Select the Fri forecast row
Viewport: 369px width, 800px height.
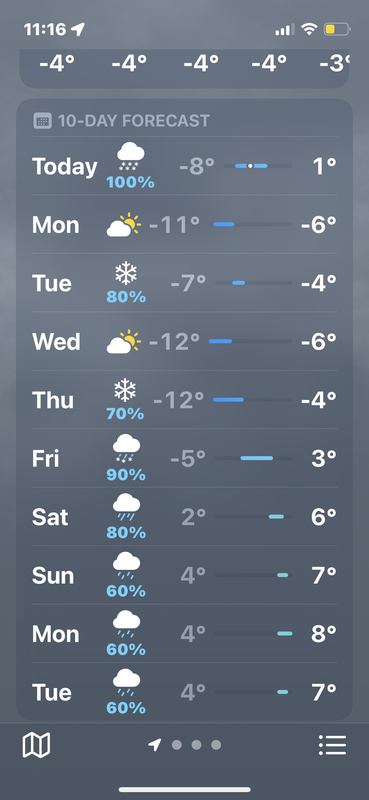[x=184, y=458]
